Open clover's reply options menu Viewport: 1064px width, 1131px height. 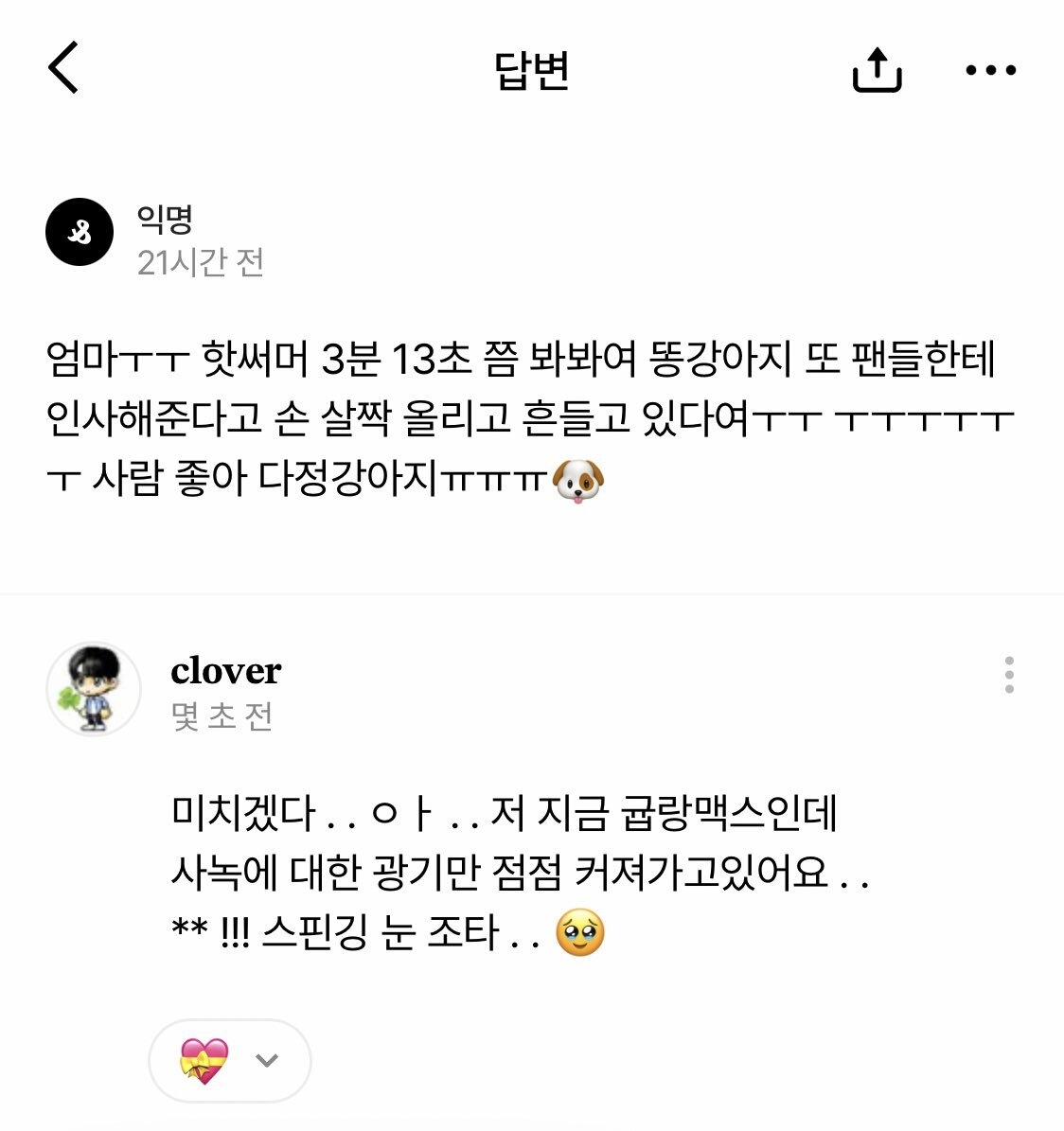click(x=1009, y=675)
